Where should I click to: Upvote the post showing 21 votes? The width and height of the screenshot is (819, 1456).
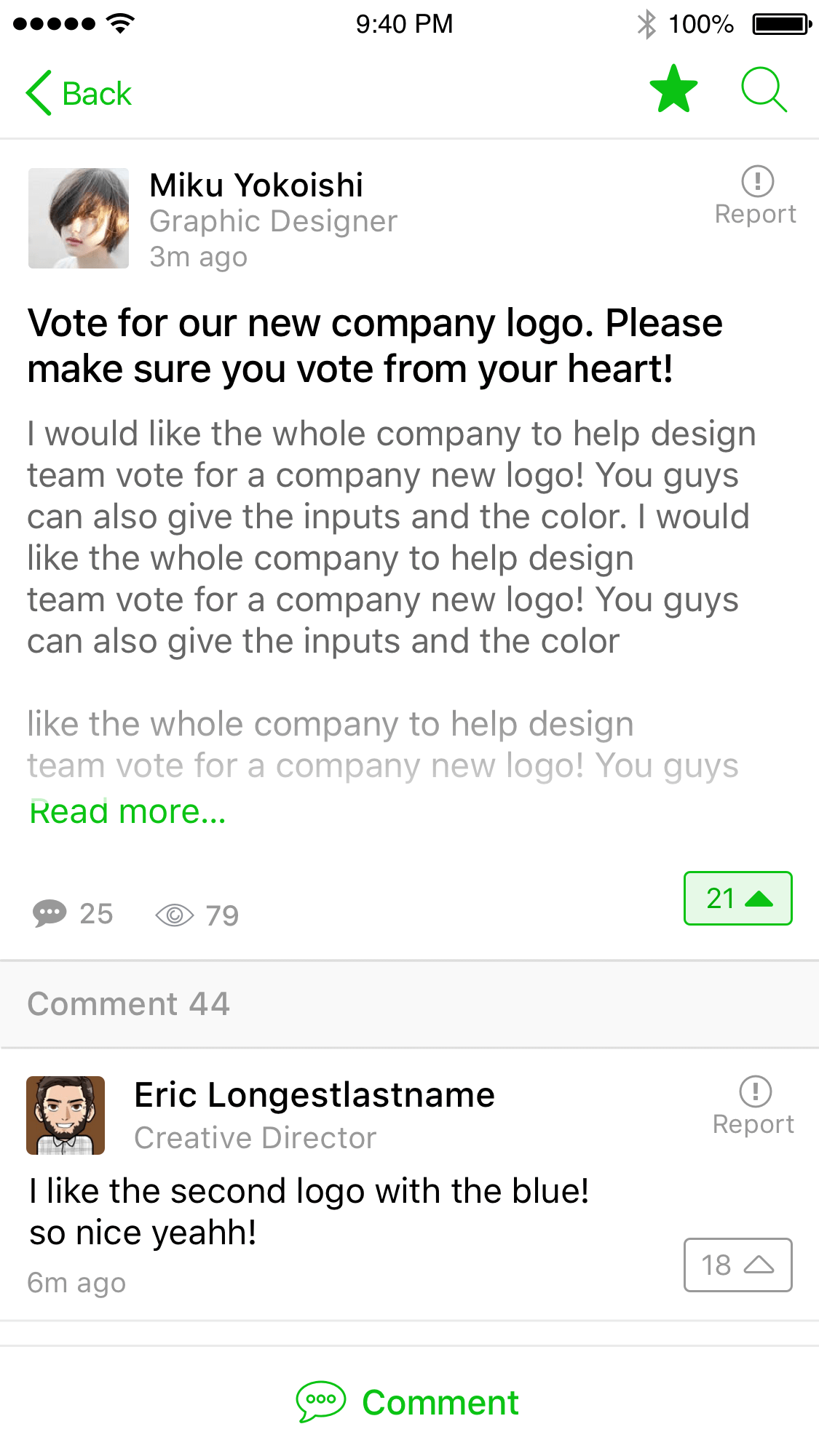pyautogui.click(x=737, y=899)
